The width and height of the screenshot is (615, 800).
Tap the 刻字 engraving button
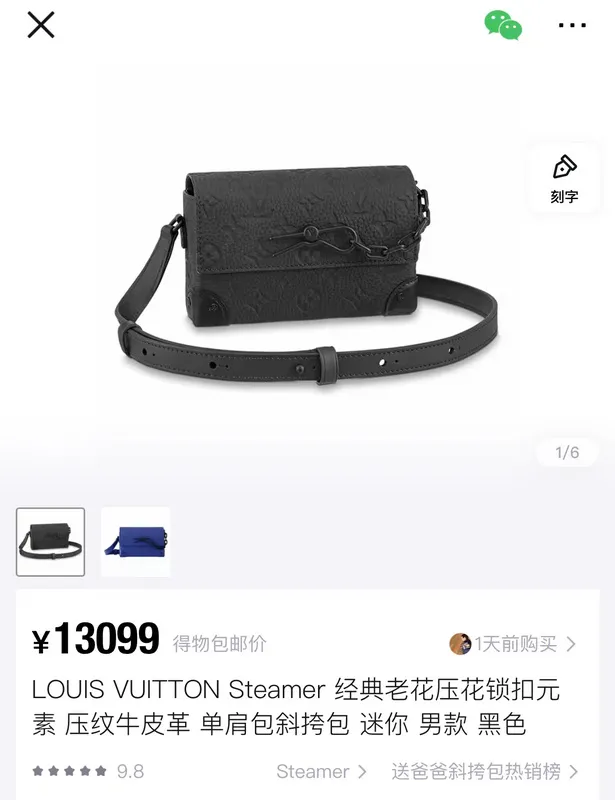pos(564,178)
